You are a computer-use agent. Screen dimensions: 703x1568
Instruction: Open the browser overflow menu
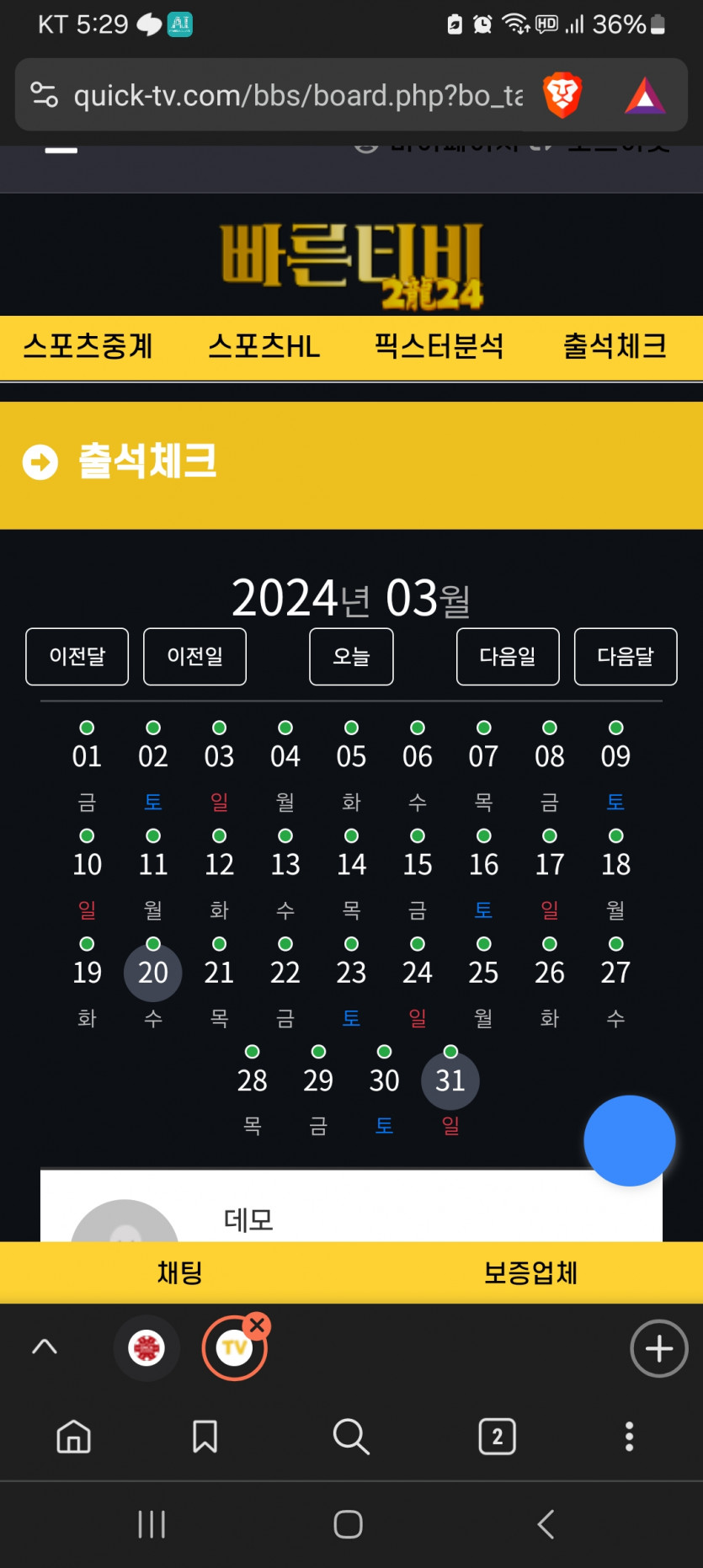[629, 1437]
